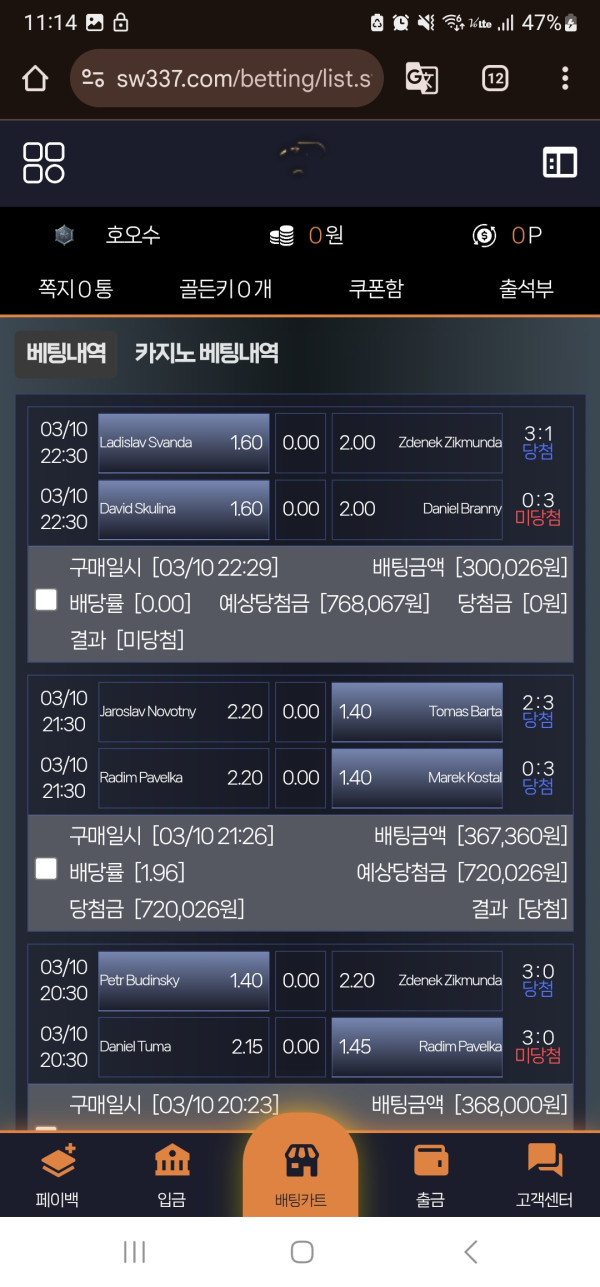The height and width of the screenshot is (1287, 600).
Task: Open 고객센터 customer support
Action: 544,1175
